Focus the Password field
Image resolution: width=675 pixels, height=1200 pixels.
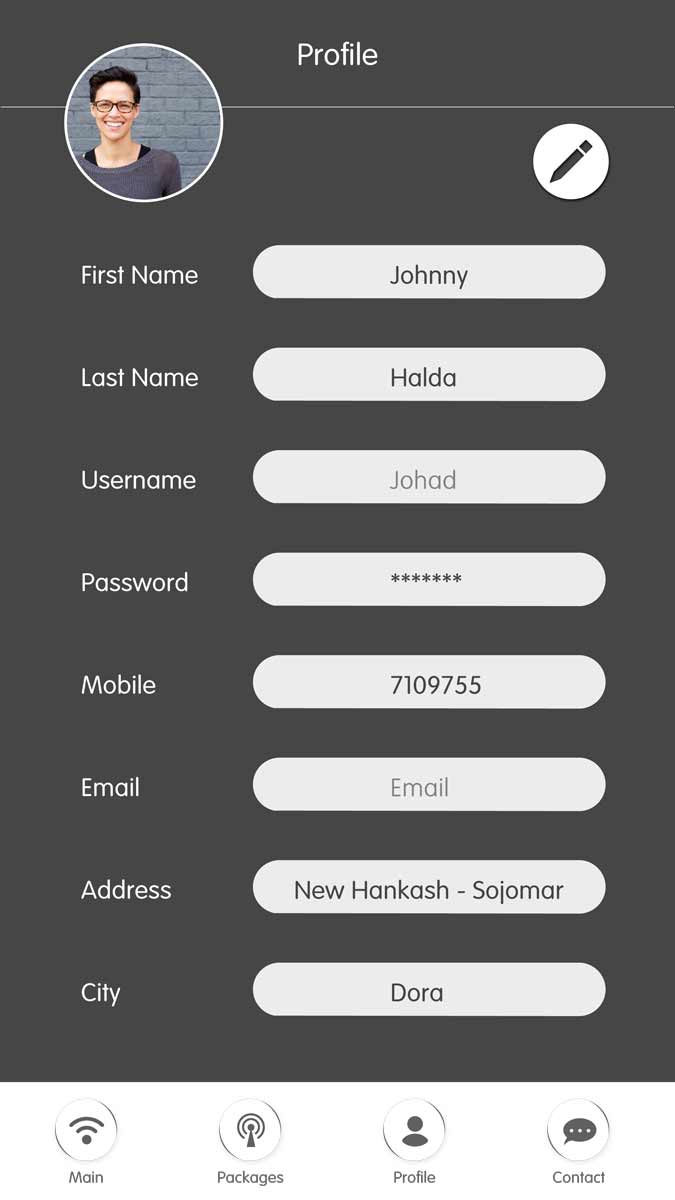(x=429, y=580)
